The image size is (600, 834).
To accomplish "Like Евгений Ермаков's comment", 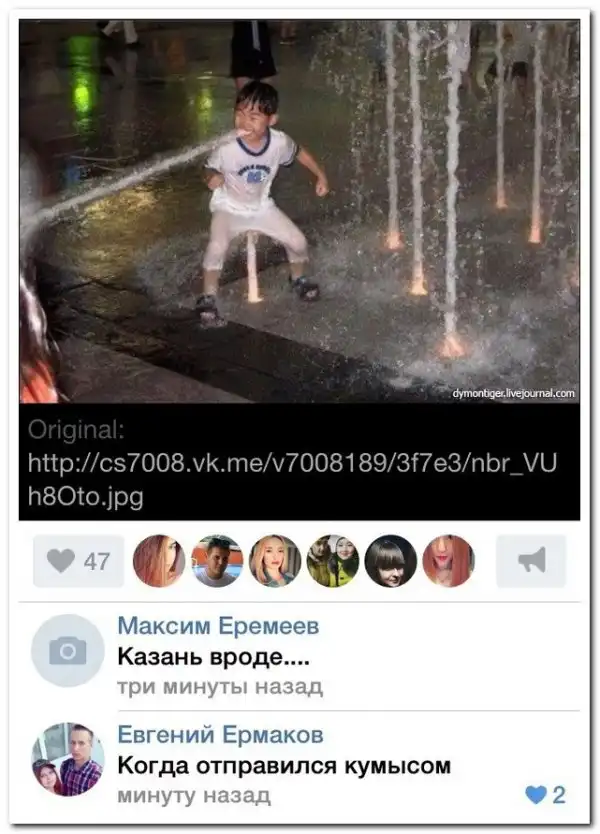I will pyautogui.click(x=545, y=796).
